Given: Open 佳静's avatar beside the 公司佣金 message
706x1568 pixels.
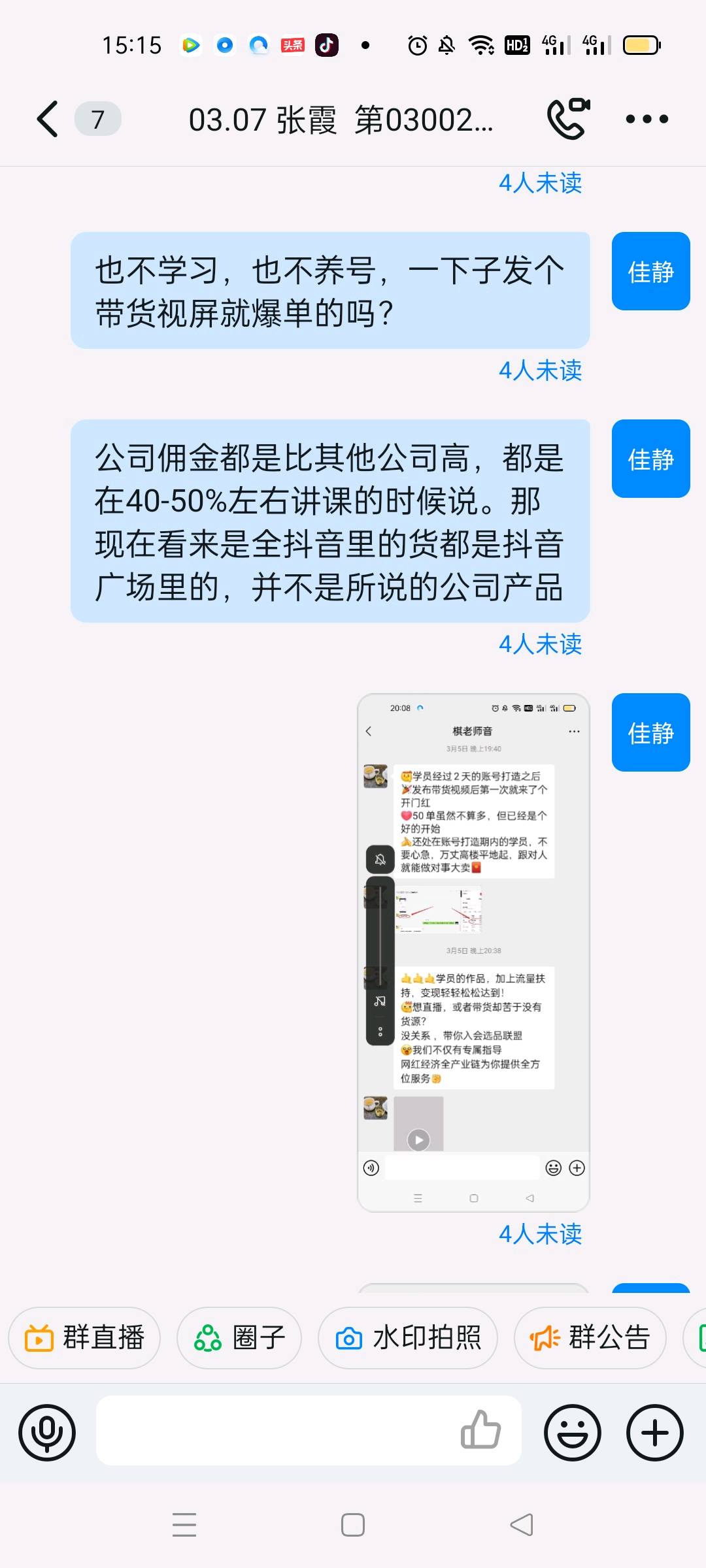Looking at the screenshot, I should coord(650,459).
